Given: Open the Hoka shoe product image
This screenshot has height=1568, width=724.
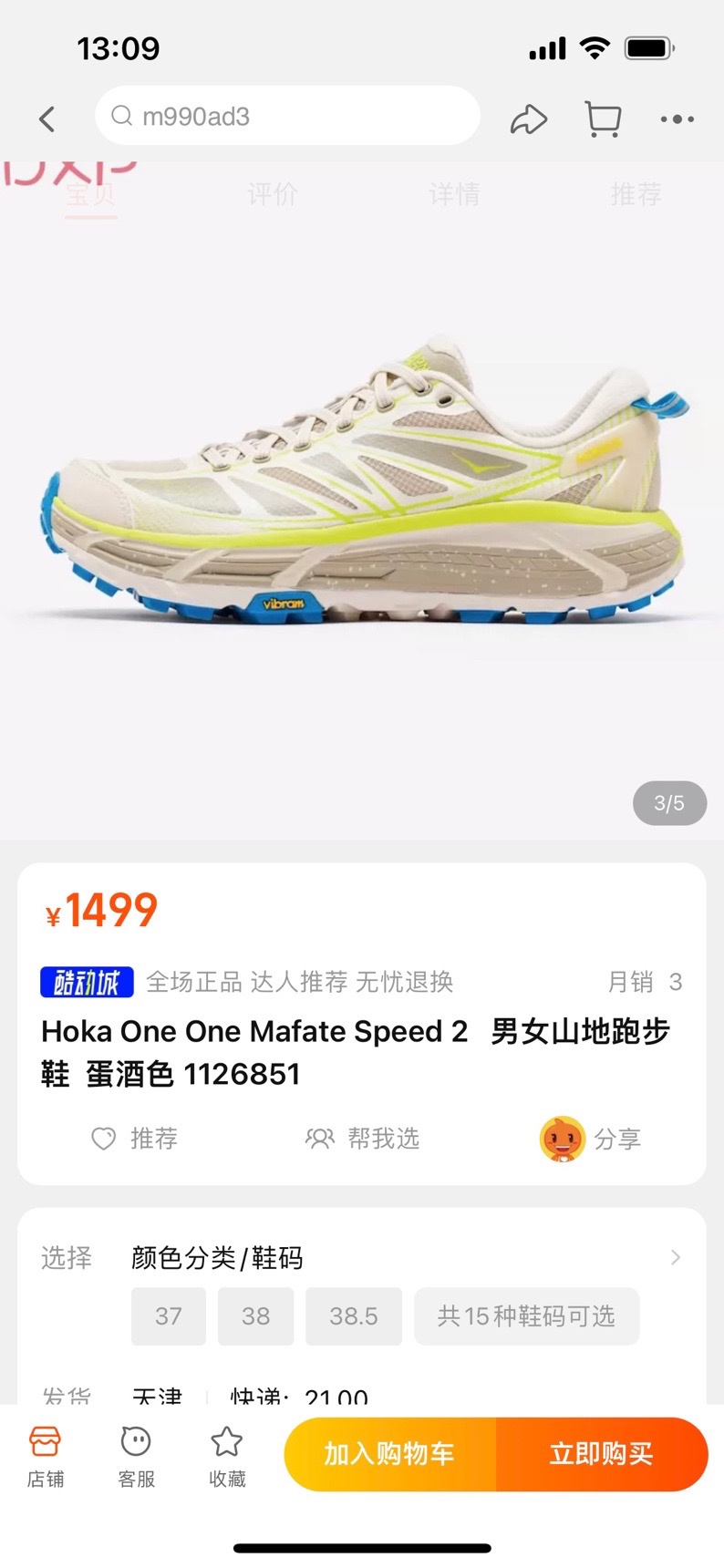Looking at the screenshot, I should pos(362,492).
